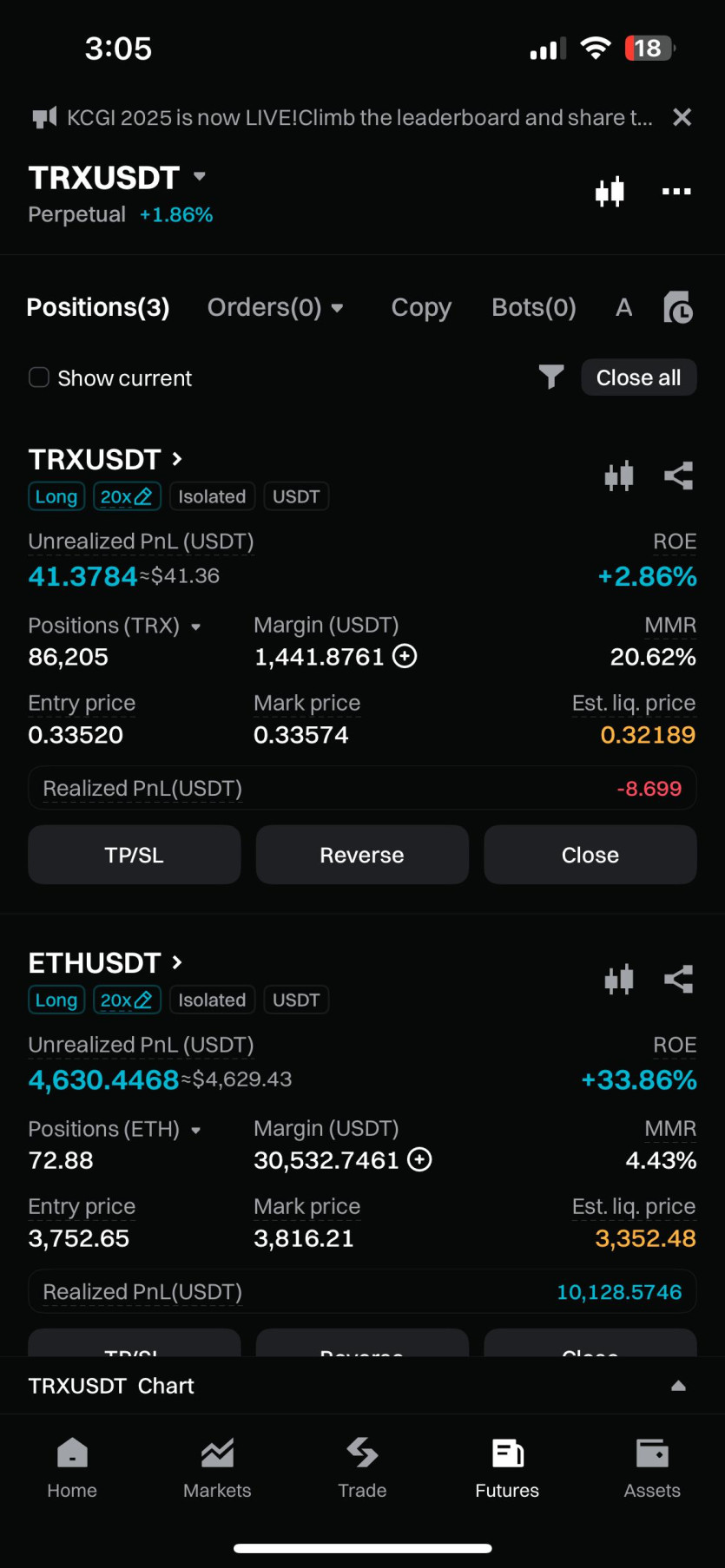Dismiss the KCGI 2025 announcement banner
The image size is (725, 1568).
pos(682,117)
